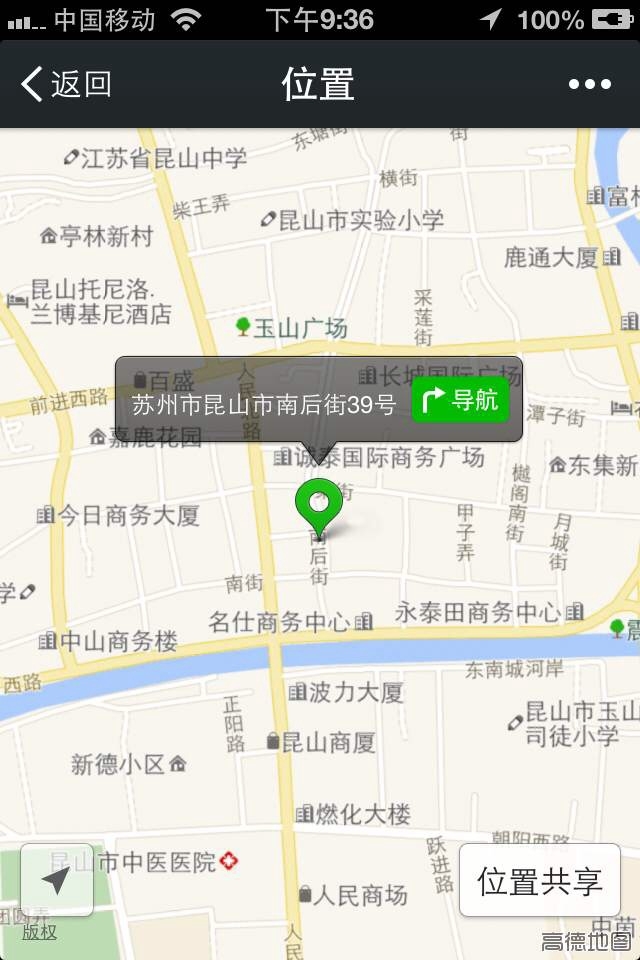Open the three-dot overflow menu

590,85
